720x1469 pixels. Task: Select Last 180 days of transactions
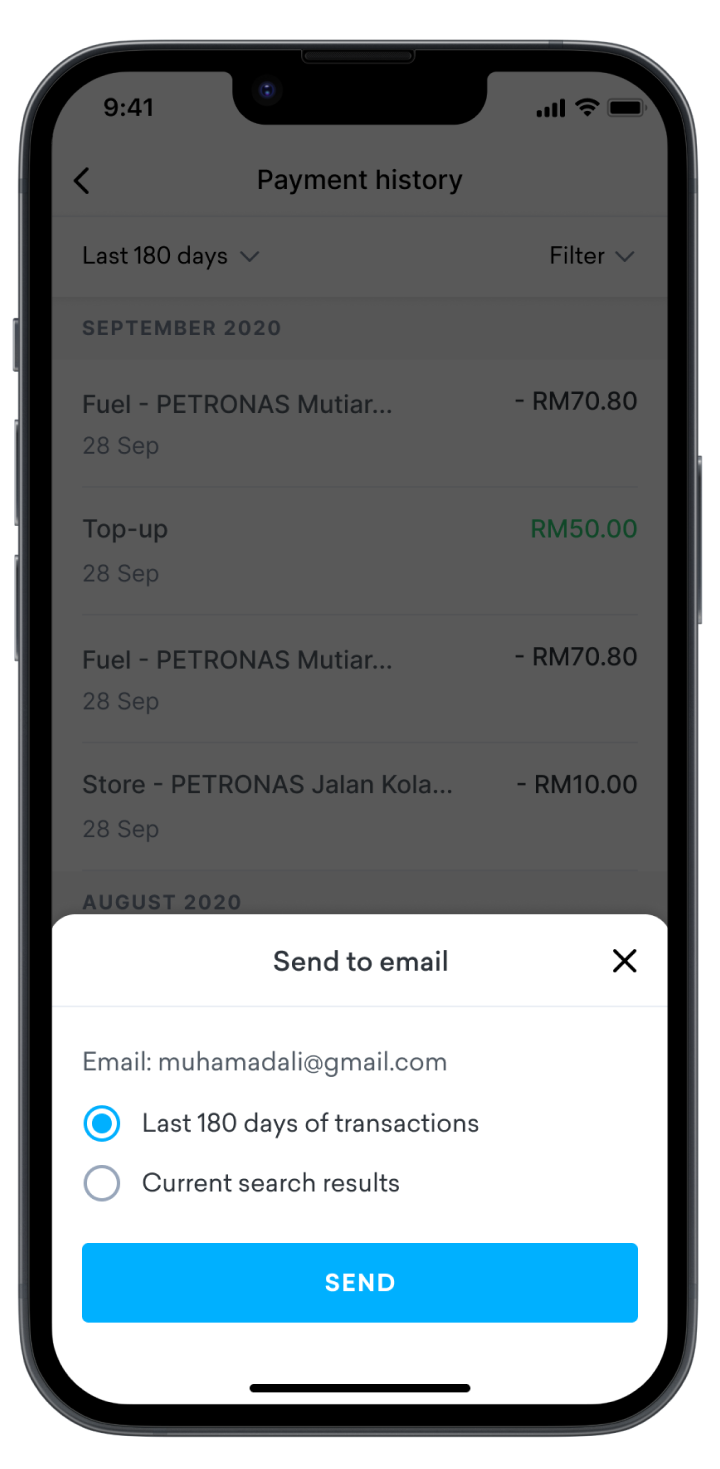coord(102,1123)
